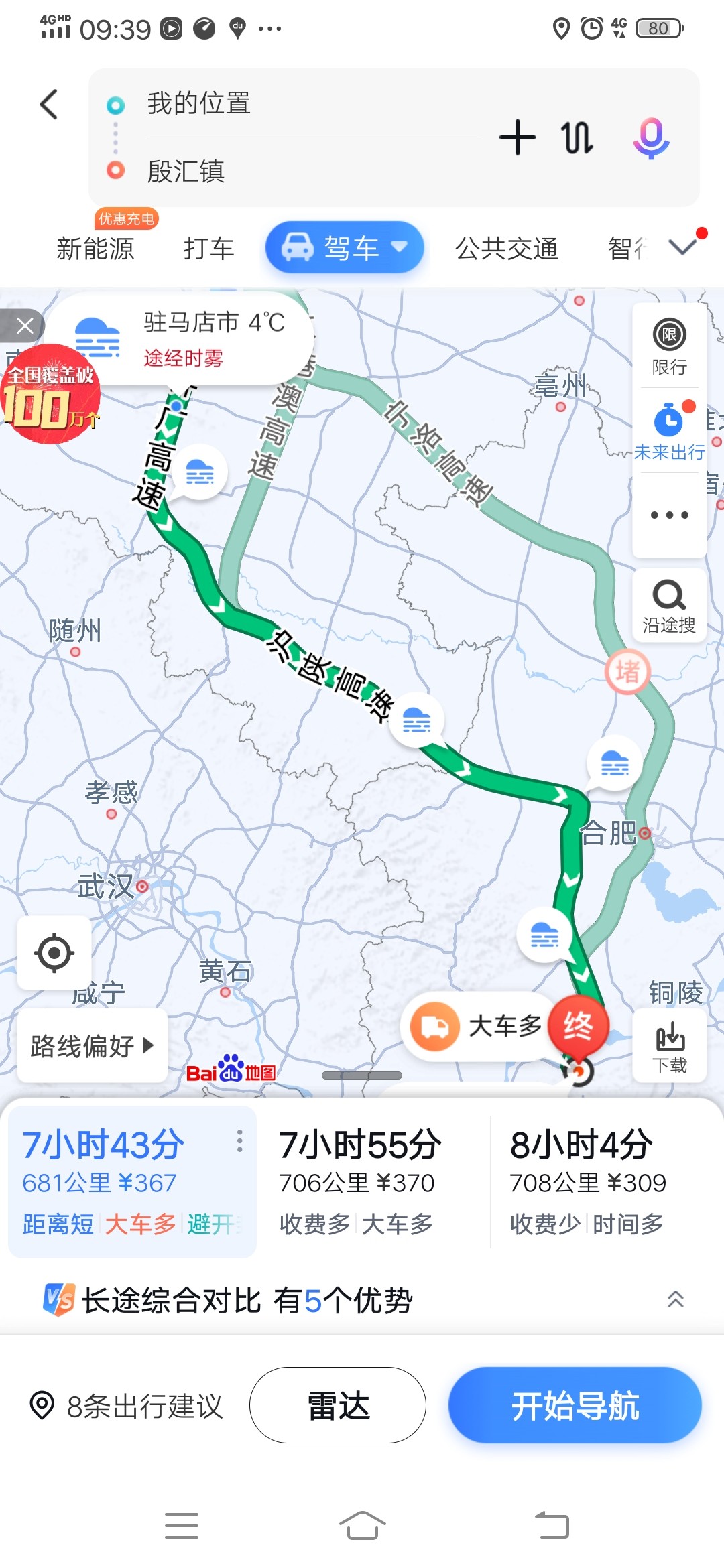Go back using the top-left arrow

(49, 105)
